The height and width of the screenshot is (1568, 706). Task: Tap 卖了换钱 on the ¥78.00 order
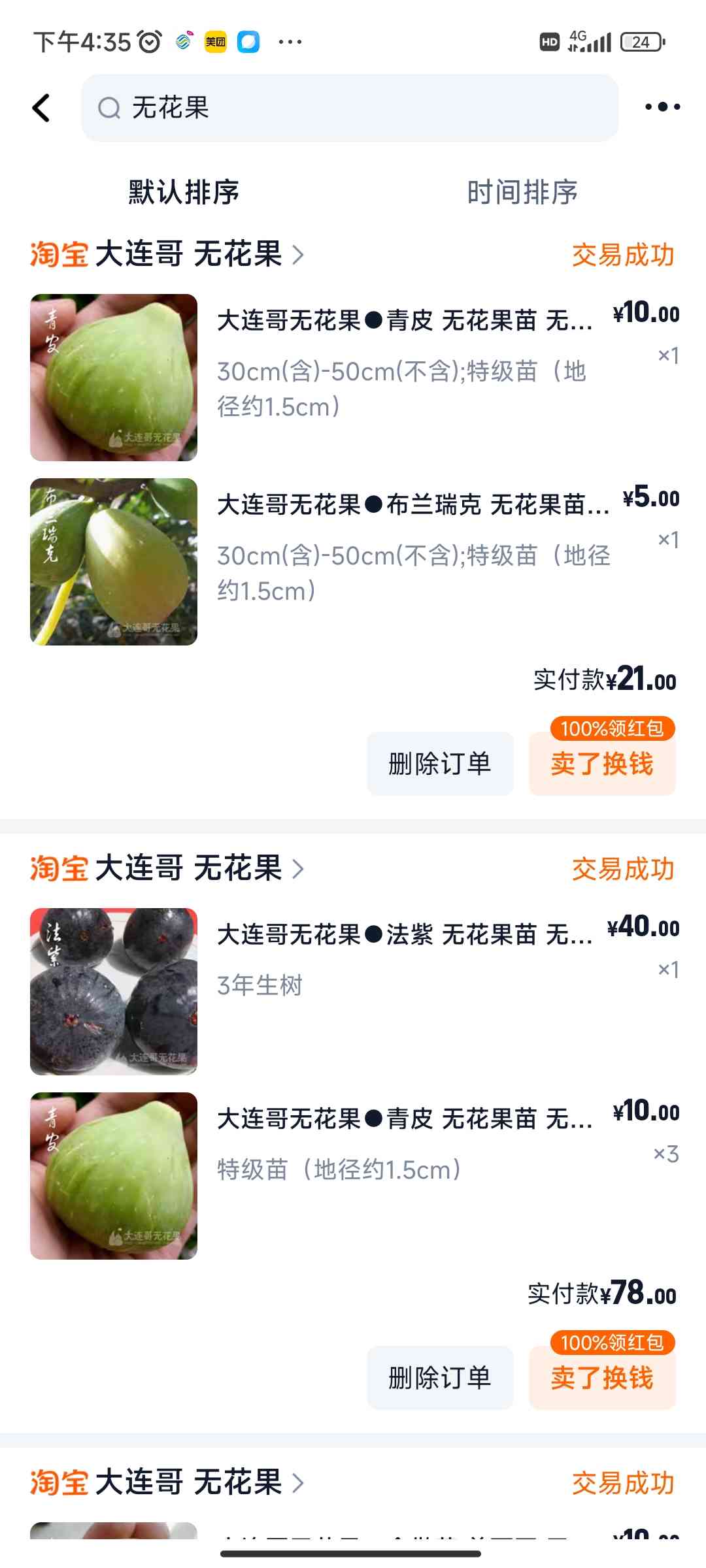coord(602,1378)
